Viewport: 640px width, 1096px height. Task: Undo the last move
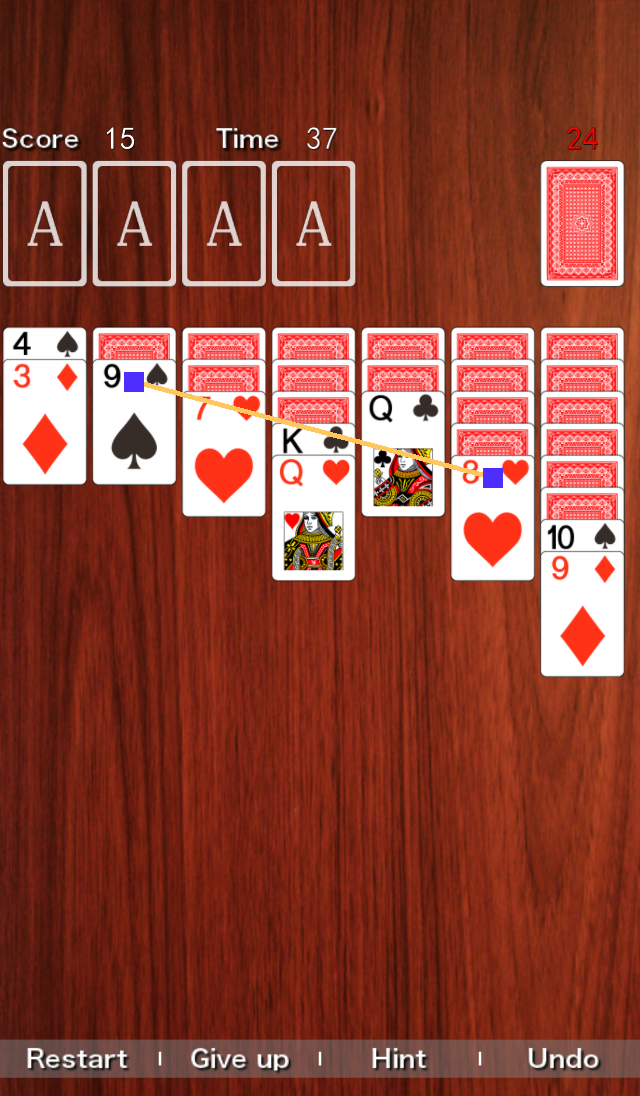tap(563, 1058)
